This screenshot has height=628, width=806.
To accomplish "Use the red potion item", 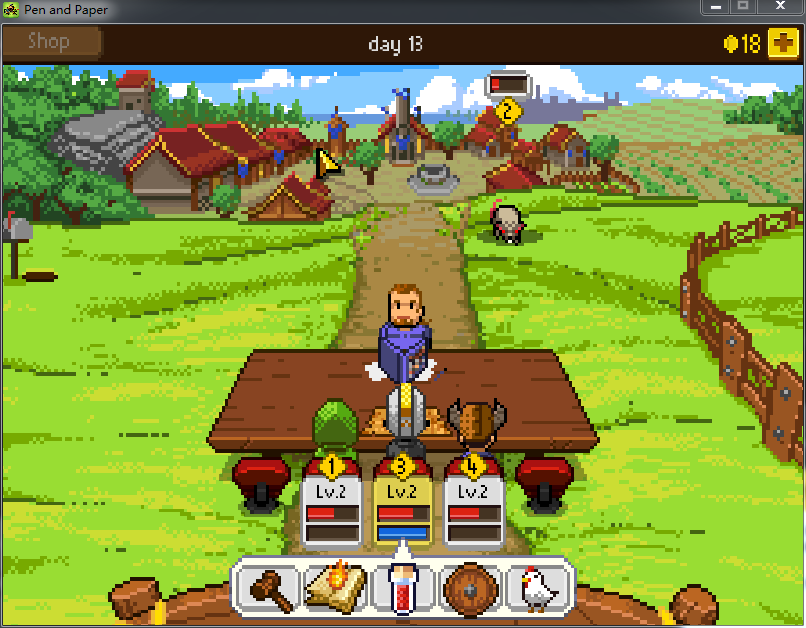I will 402,588.
